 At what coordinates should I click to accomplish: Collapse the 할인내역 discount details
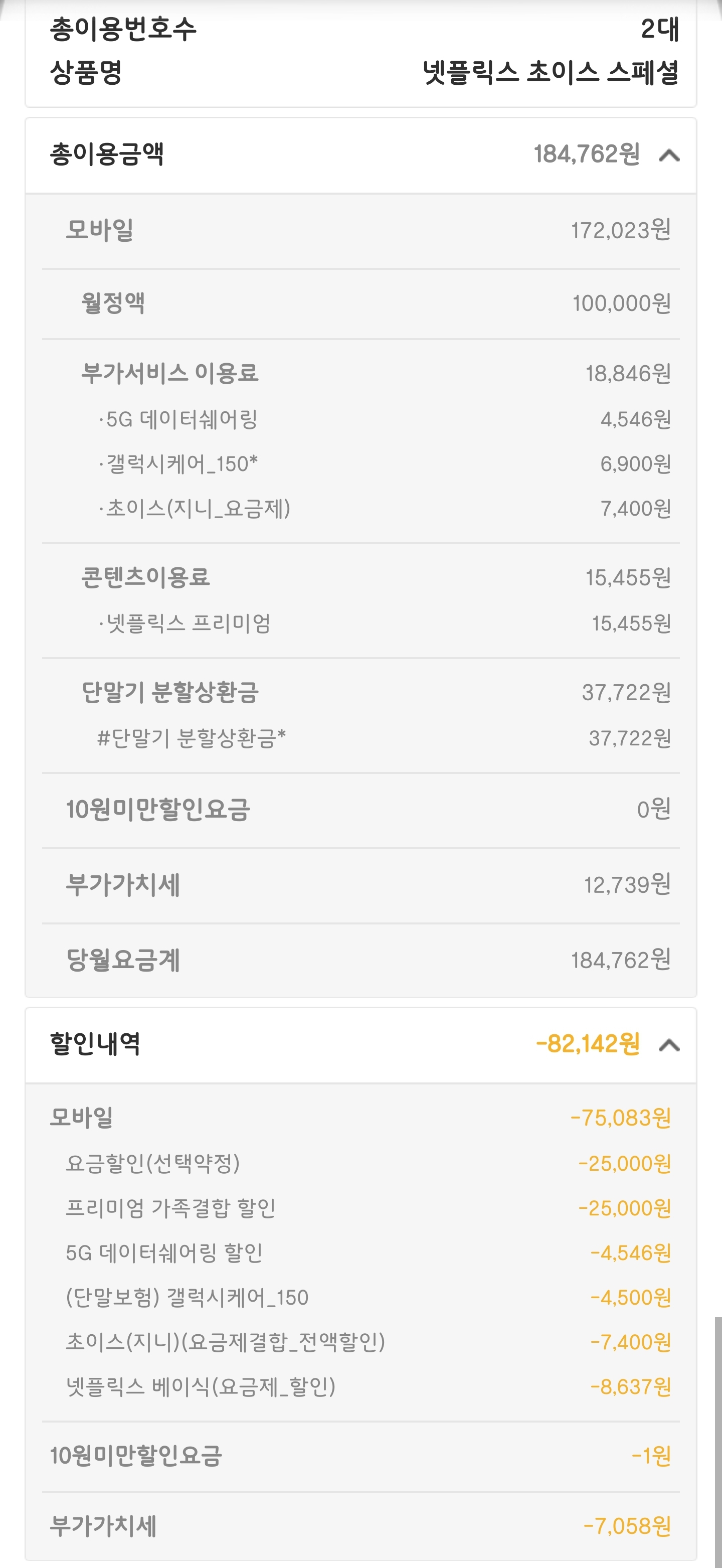coord(668,1045)
